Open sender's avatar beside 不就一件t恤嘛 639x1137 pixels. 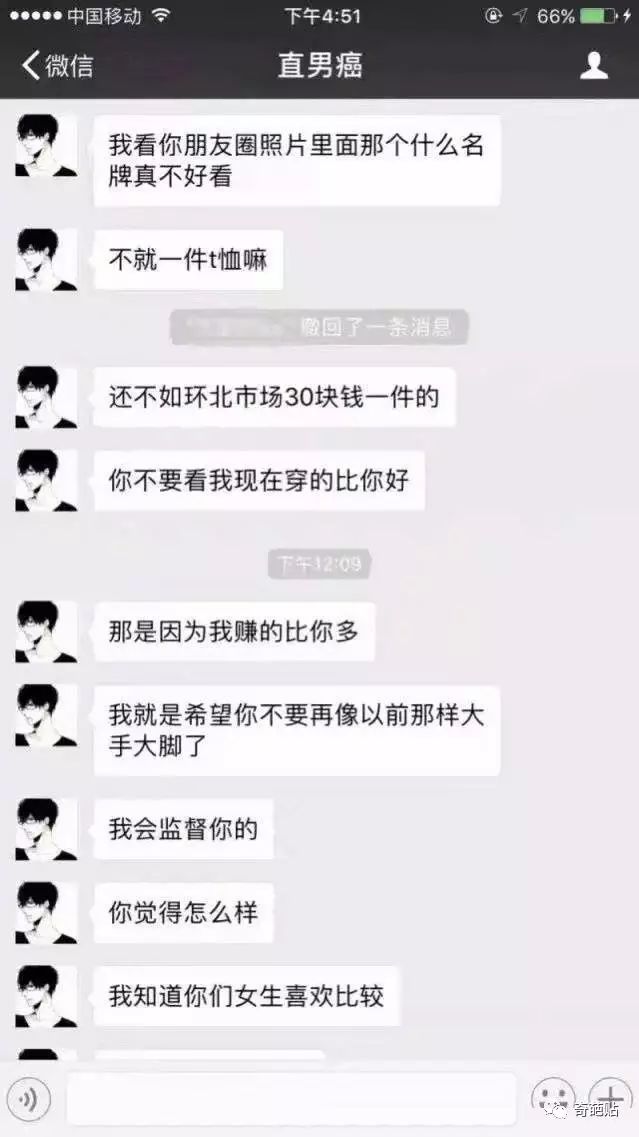click(x=46, y=259)
